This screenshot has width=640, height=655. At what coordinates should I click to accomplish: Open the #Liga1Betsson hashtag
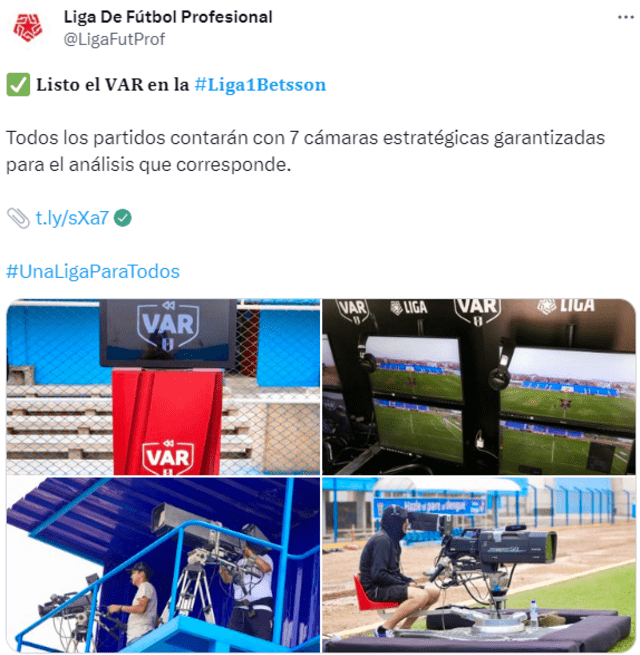260,85
